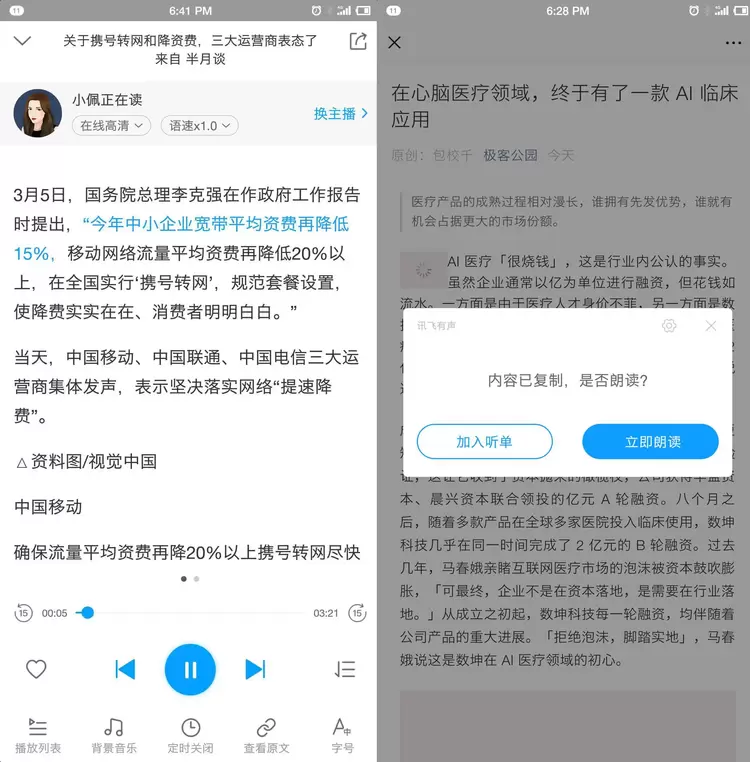Open the 语速x1.0 speed dropdown
Screen dimensions: 750x762
click(200, 126)
